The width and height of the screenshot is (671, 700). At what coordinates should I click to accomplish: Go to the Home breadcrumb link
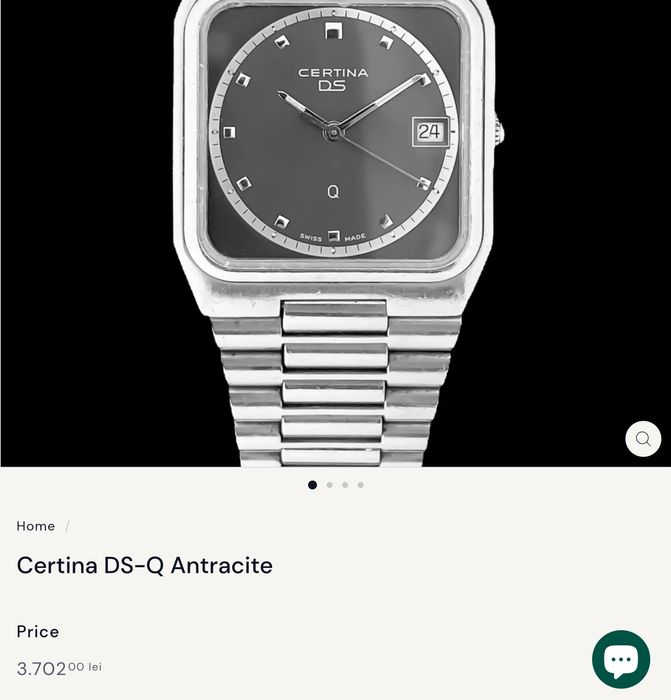point(36,526)
